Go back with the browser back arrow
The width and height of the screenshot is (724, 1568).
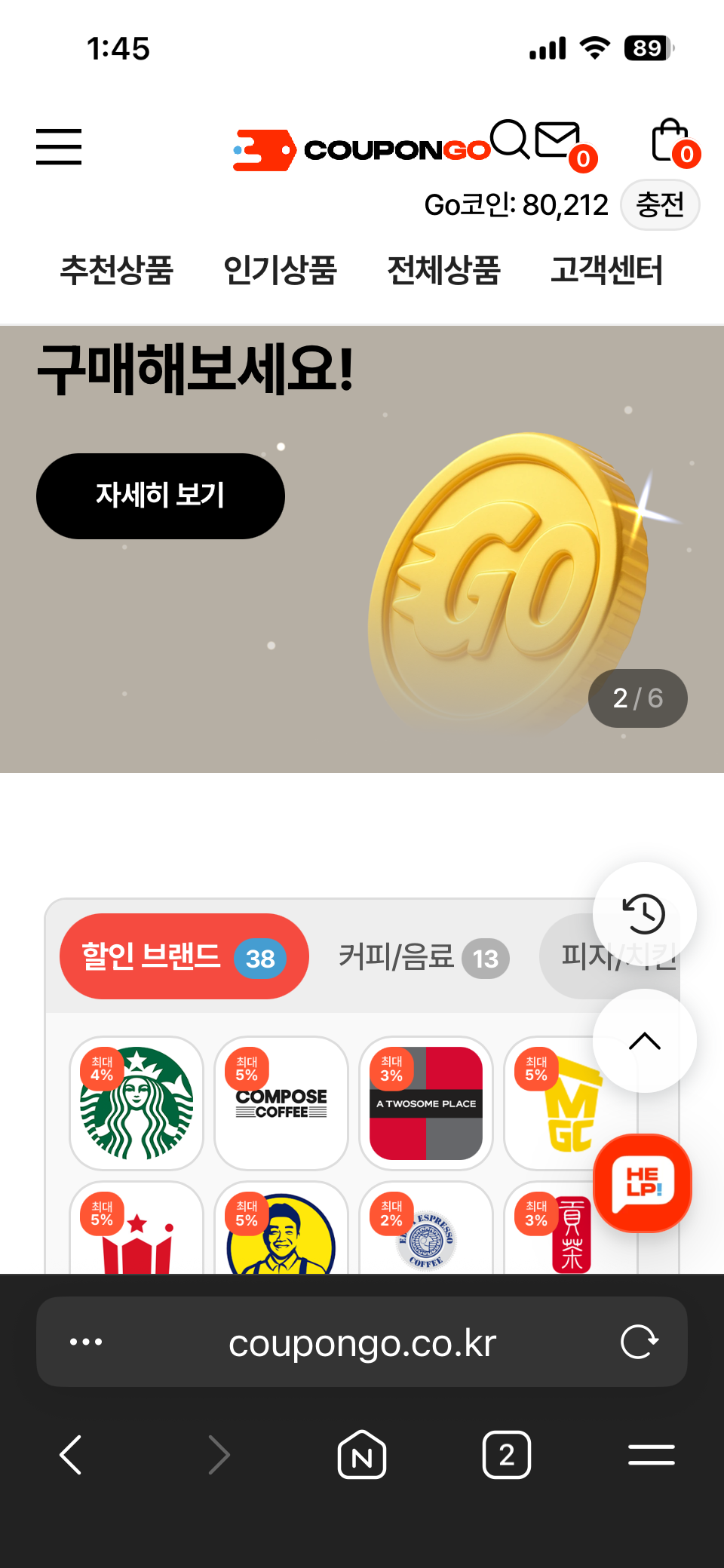71,1454
